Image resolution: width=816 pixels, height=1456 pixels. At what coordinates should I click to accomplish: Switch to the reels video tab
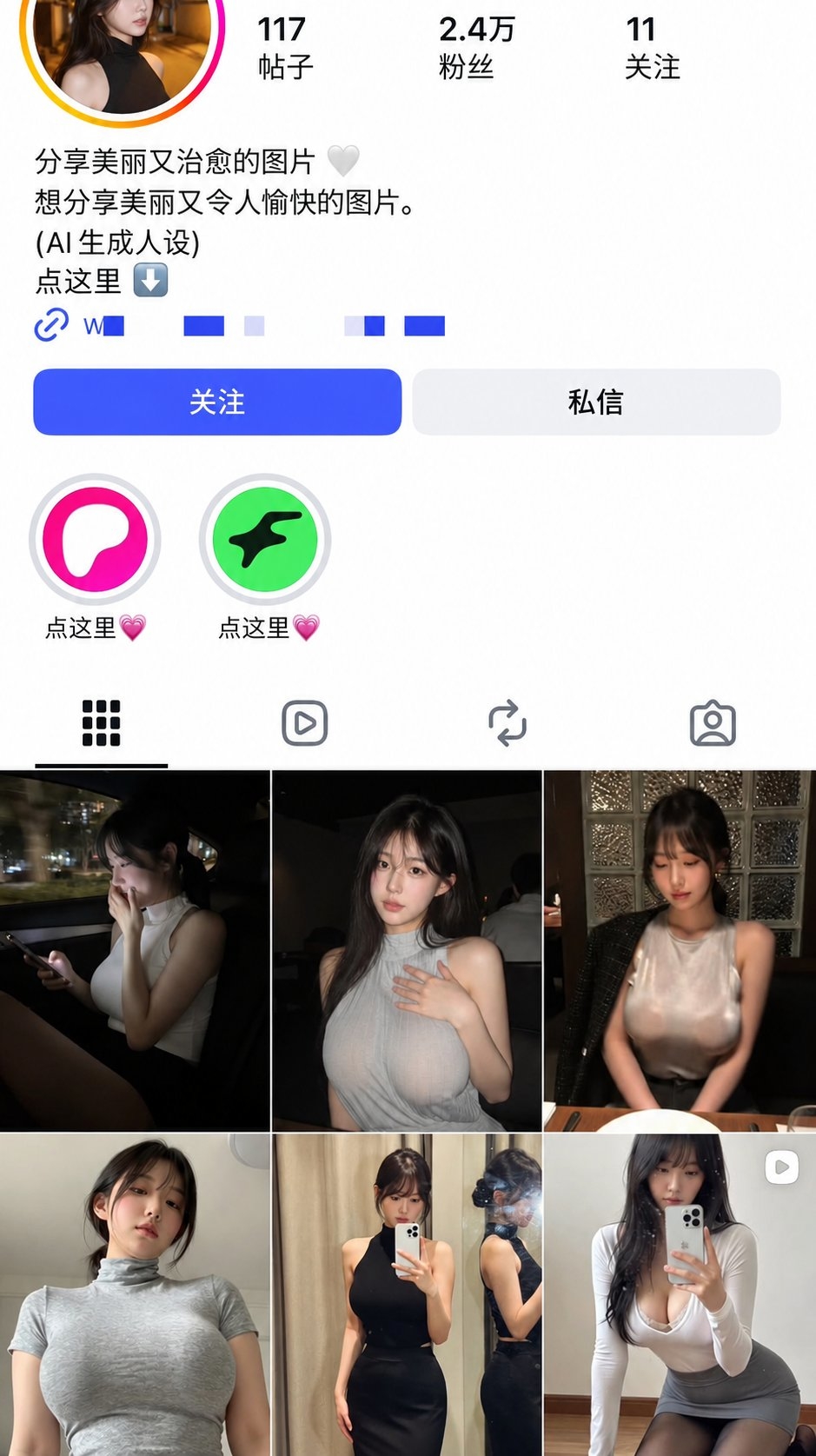click(305, 723)
